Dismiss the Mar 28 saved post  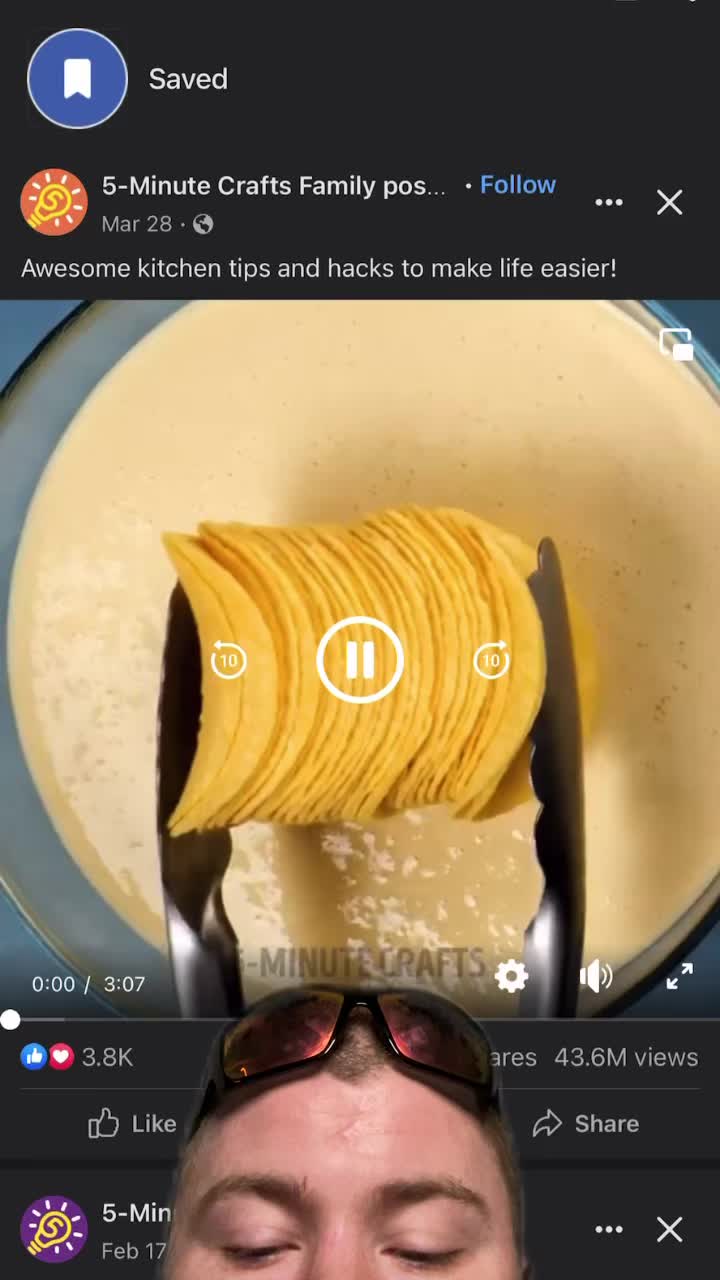point(669,203)
